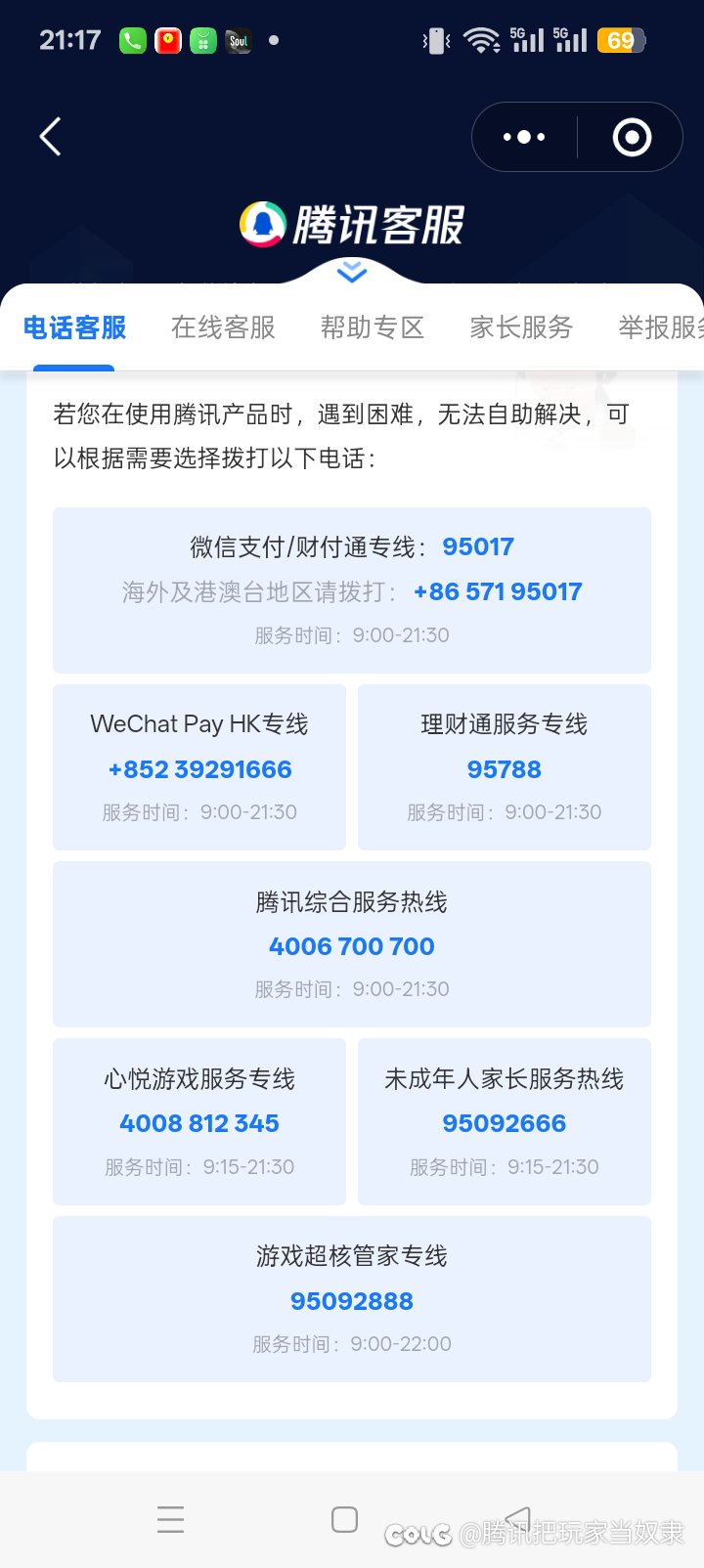Call WeChat Pay HK line +852 39291666

199,769
